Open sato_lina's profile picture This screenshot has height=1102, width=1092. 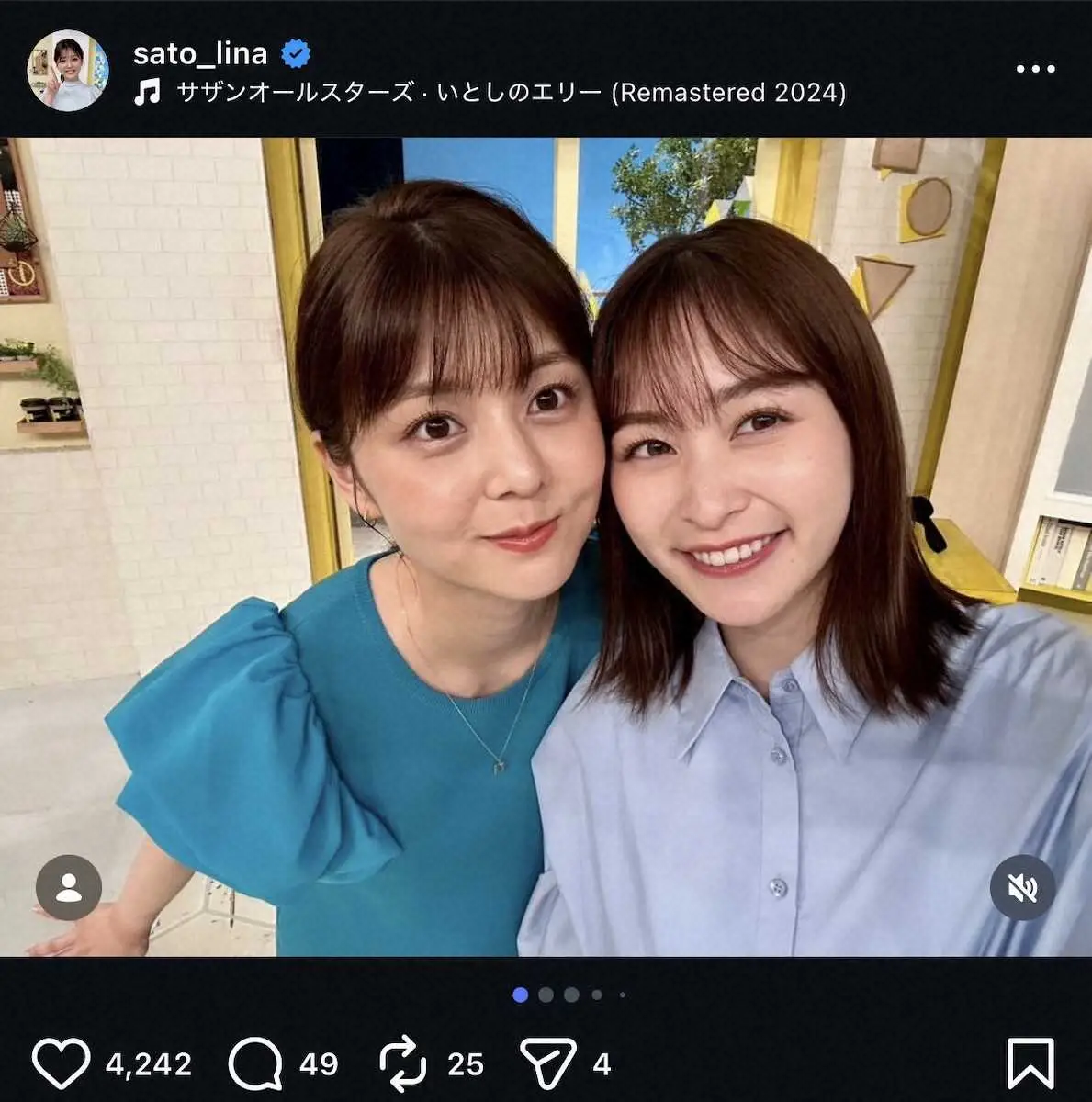click(x=68, y=71)
